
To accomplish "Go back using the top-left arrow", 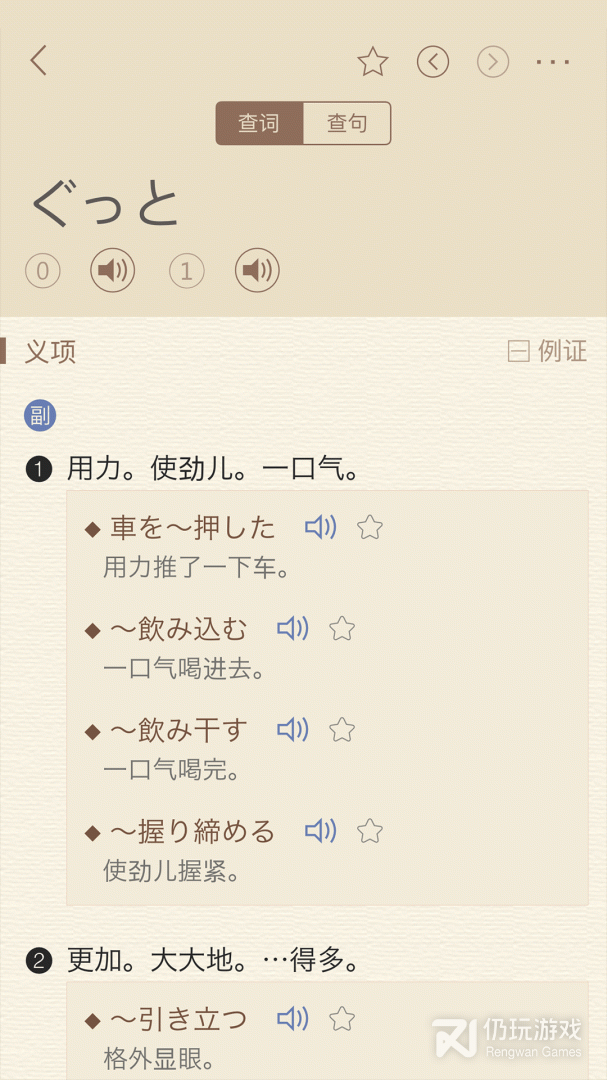I will click(39, 61).
